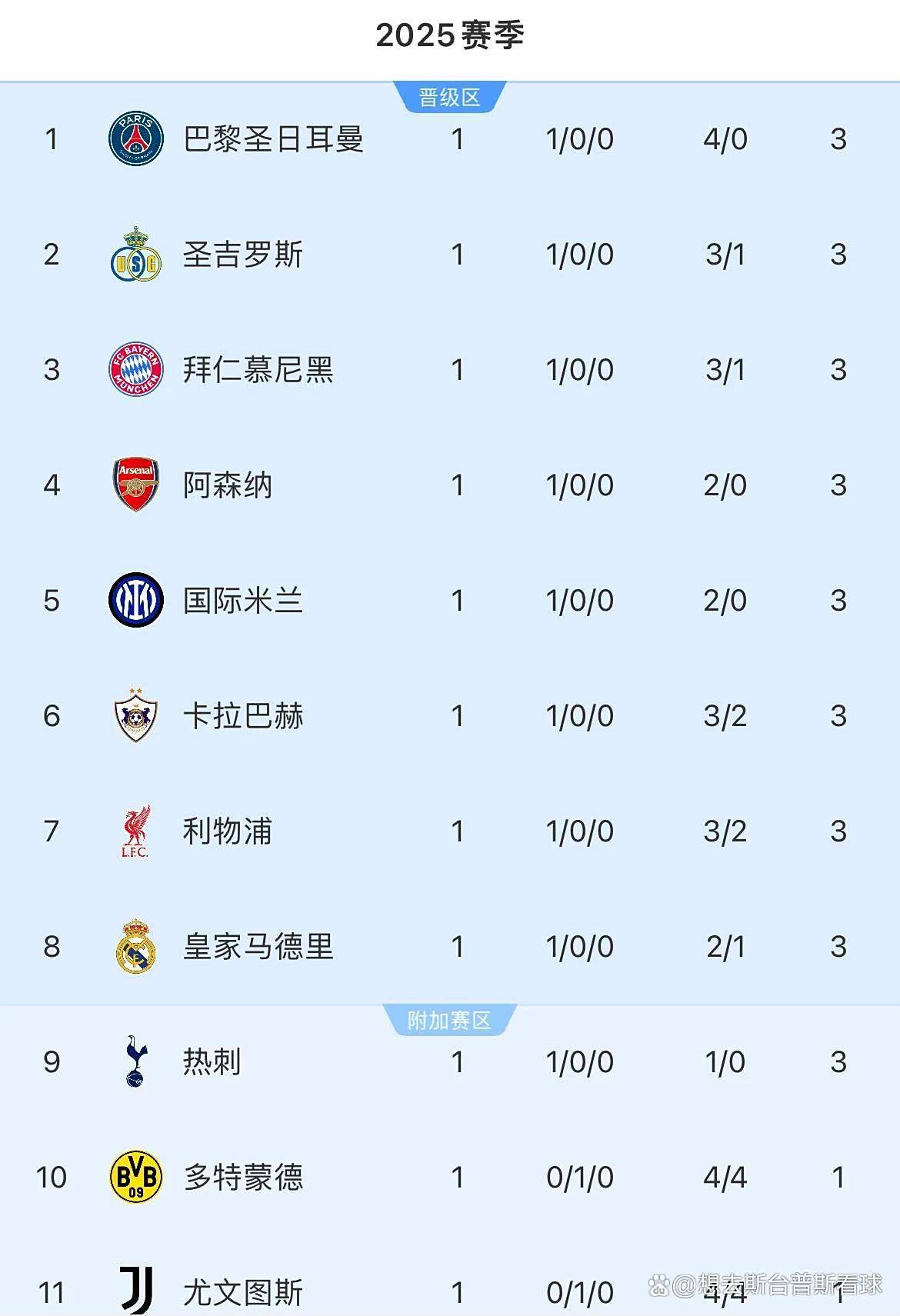Open the 阿森纳 team page

[227, 485]
